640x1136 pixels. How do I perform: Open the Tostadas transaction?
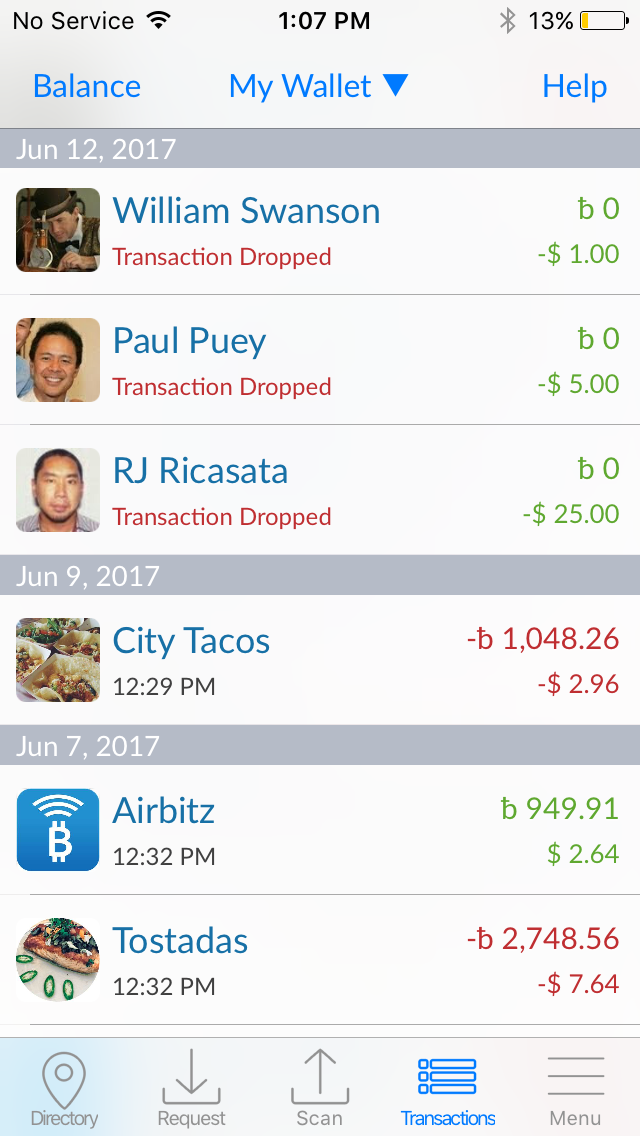(320, 960)
